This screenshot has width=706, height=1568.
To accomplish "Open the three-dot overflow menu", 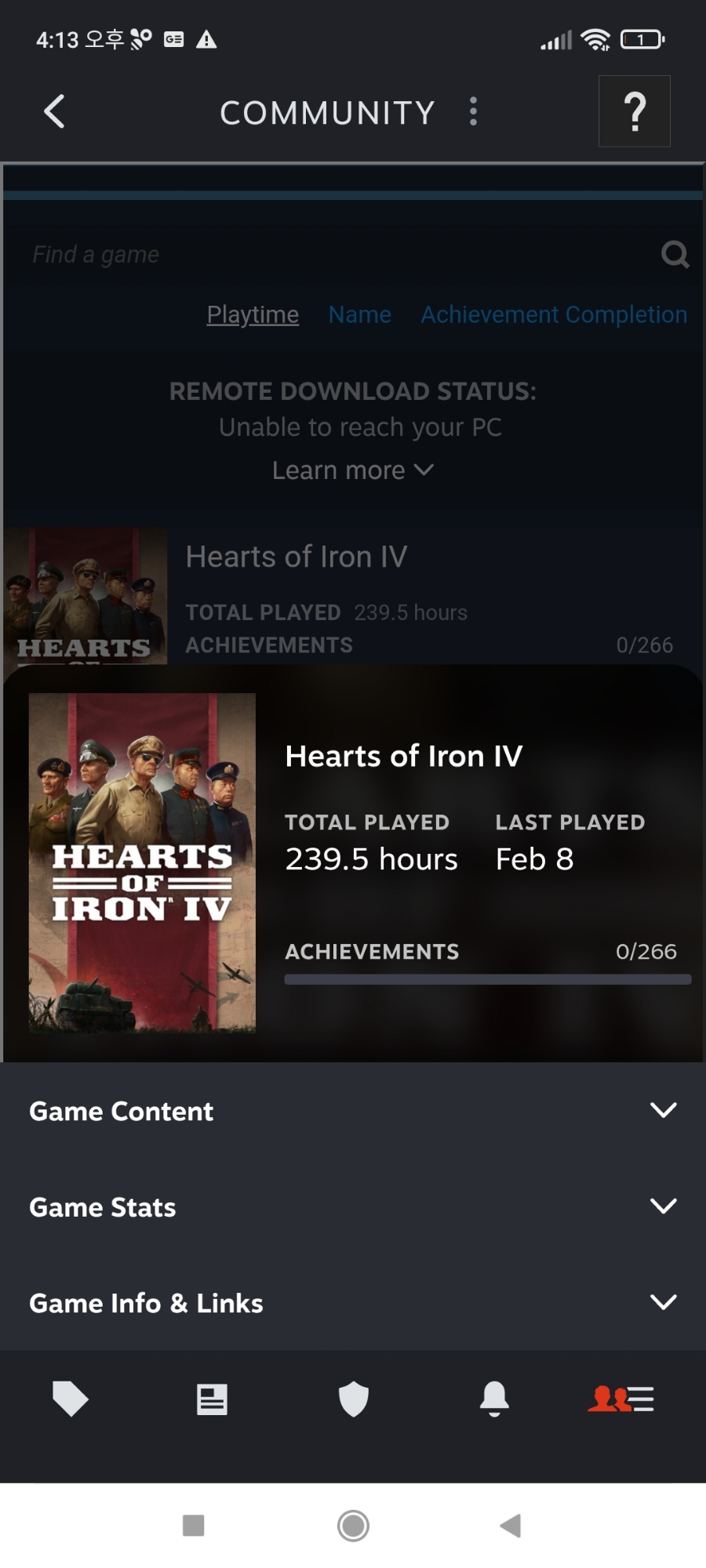I will pyautogui.click(x=473, y=111).
